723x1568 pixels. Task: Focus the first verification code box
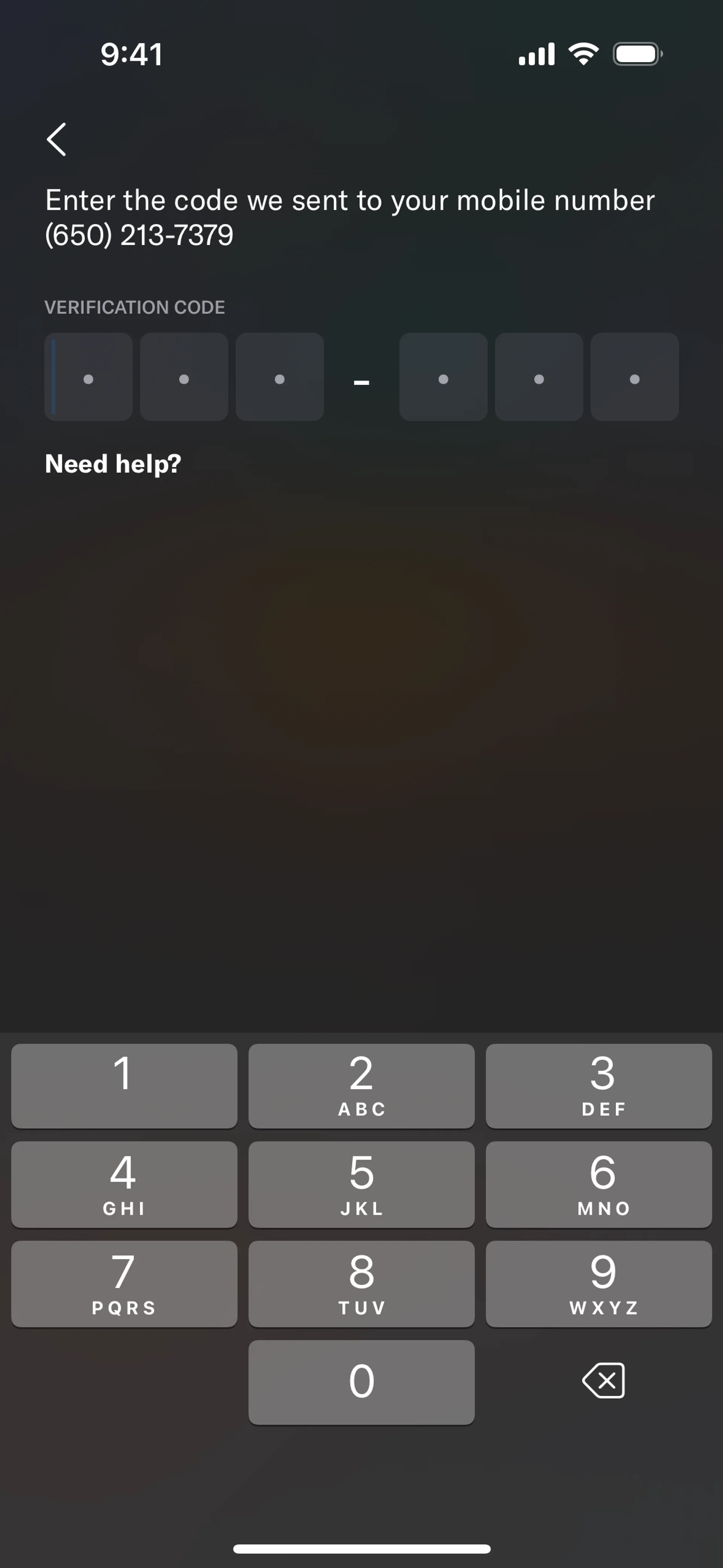88,377
